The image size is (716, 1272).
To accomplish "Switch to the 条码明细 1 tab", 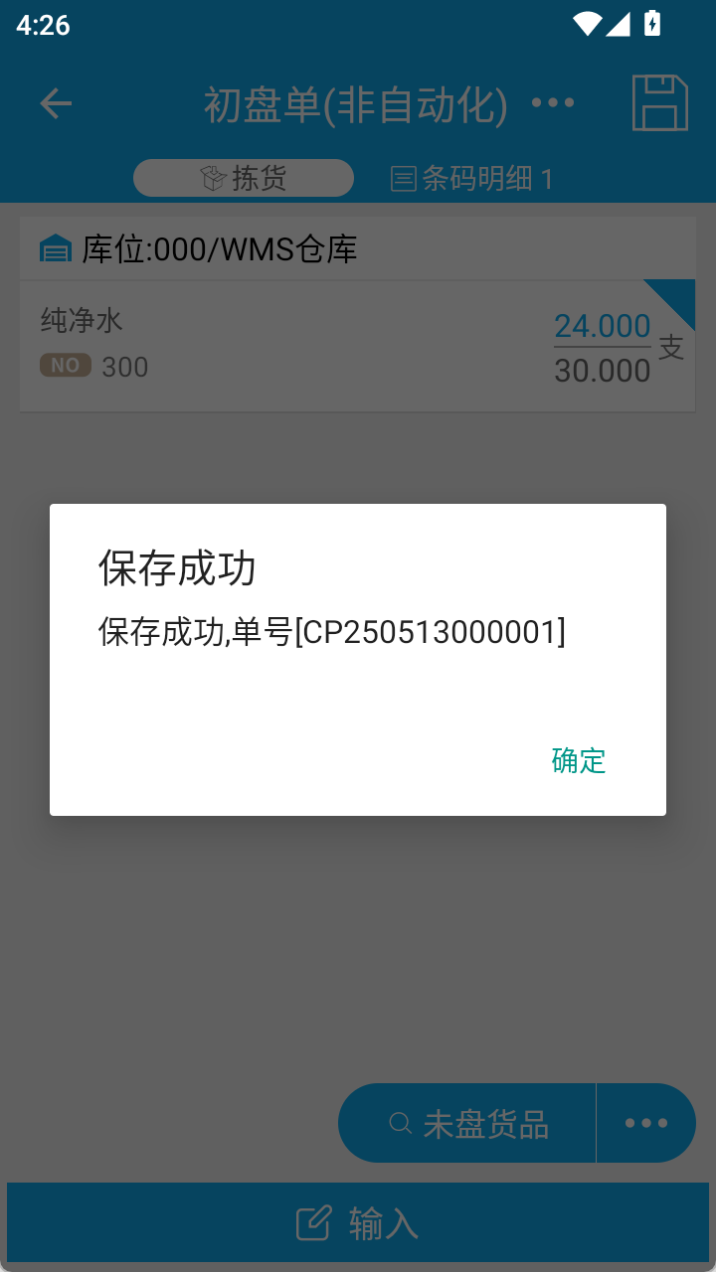I will point(472,179).
